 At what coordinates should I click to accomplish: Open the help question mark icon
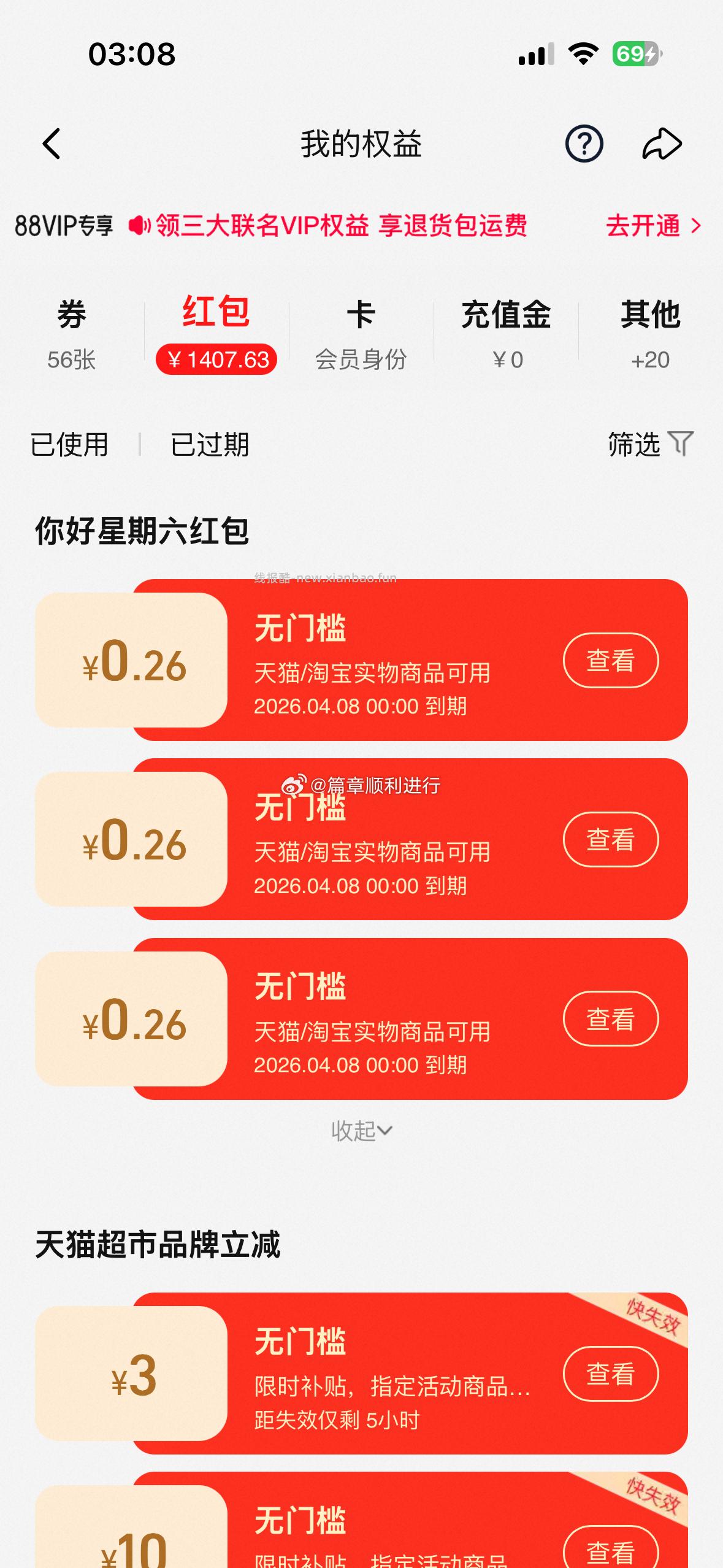(x=586, y=143)
